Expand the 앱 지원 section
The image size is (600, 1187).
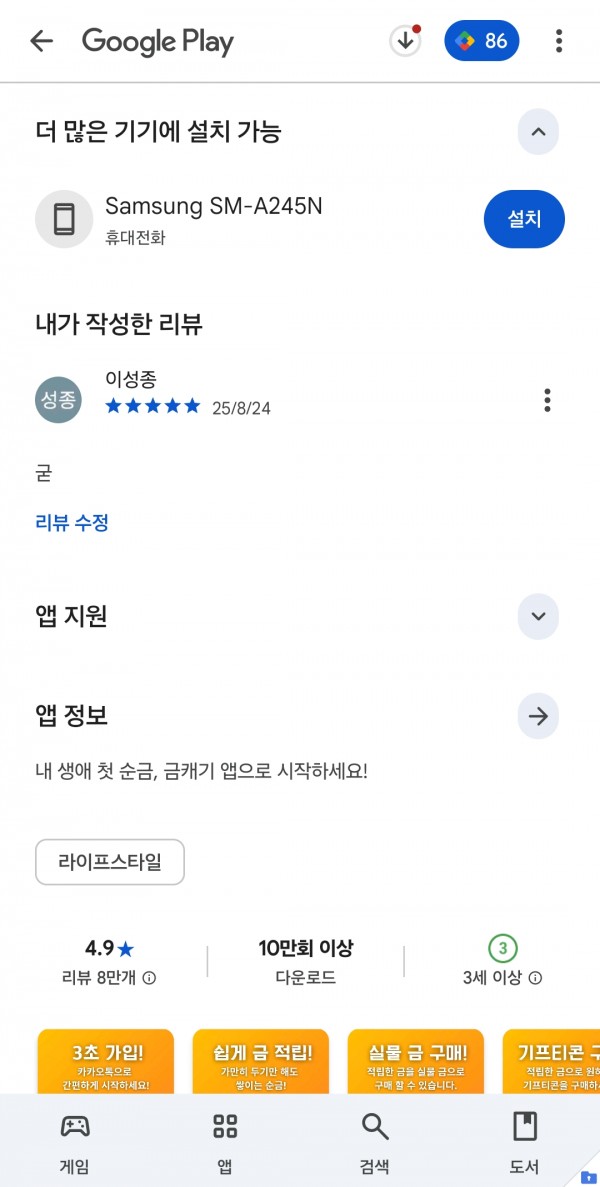point(538,616)
